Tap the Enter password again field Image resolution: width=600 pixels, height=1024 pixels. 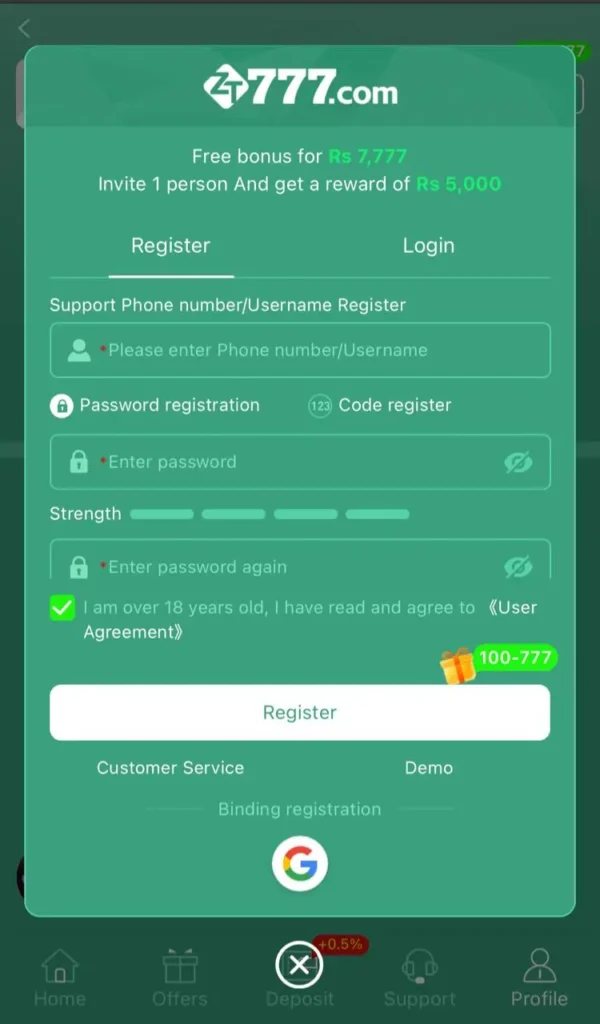click(x=290, y=565)
